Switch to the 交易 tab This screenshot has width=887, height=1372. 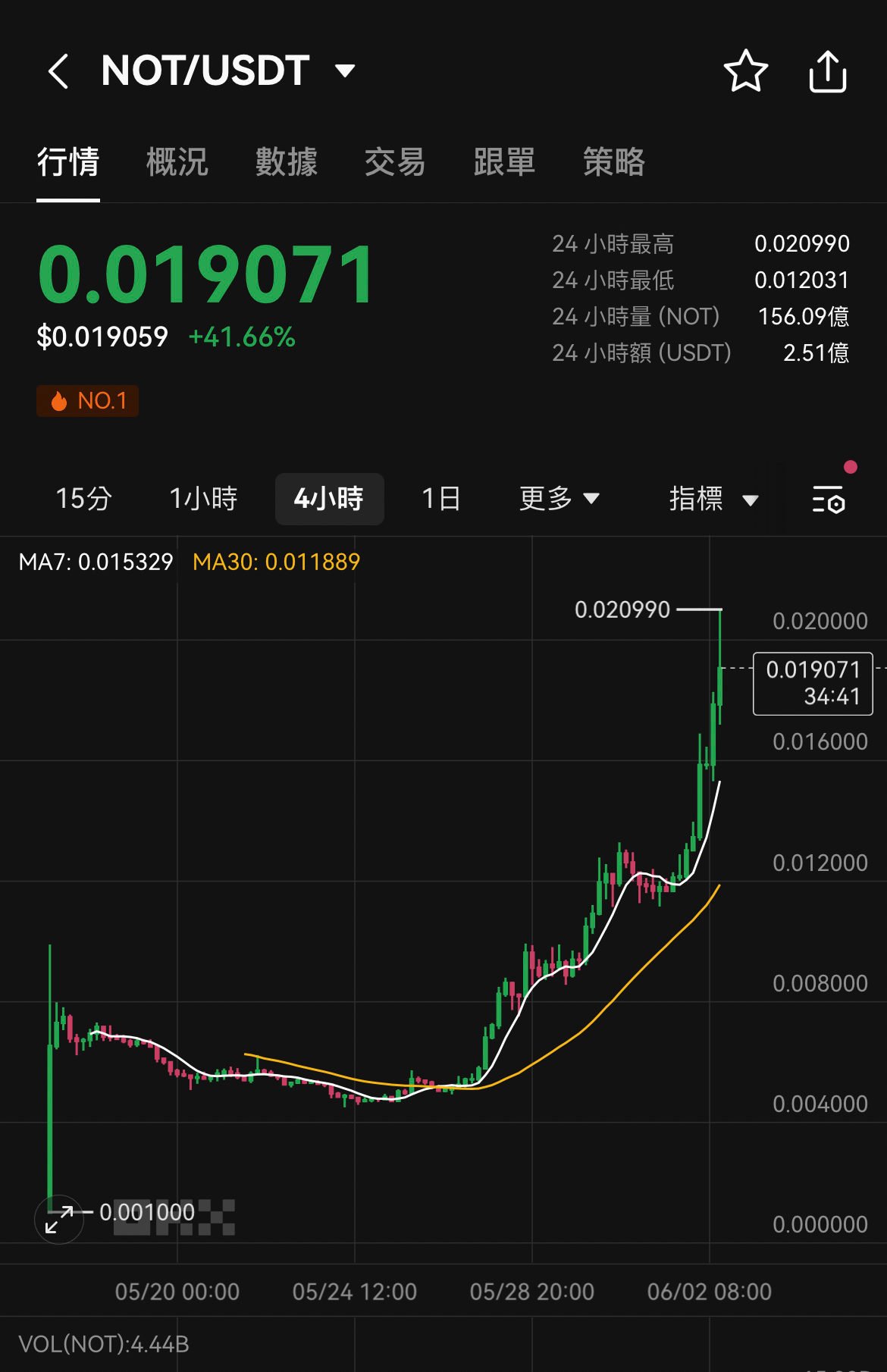click(x=395, y=162)
